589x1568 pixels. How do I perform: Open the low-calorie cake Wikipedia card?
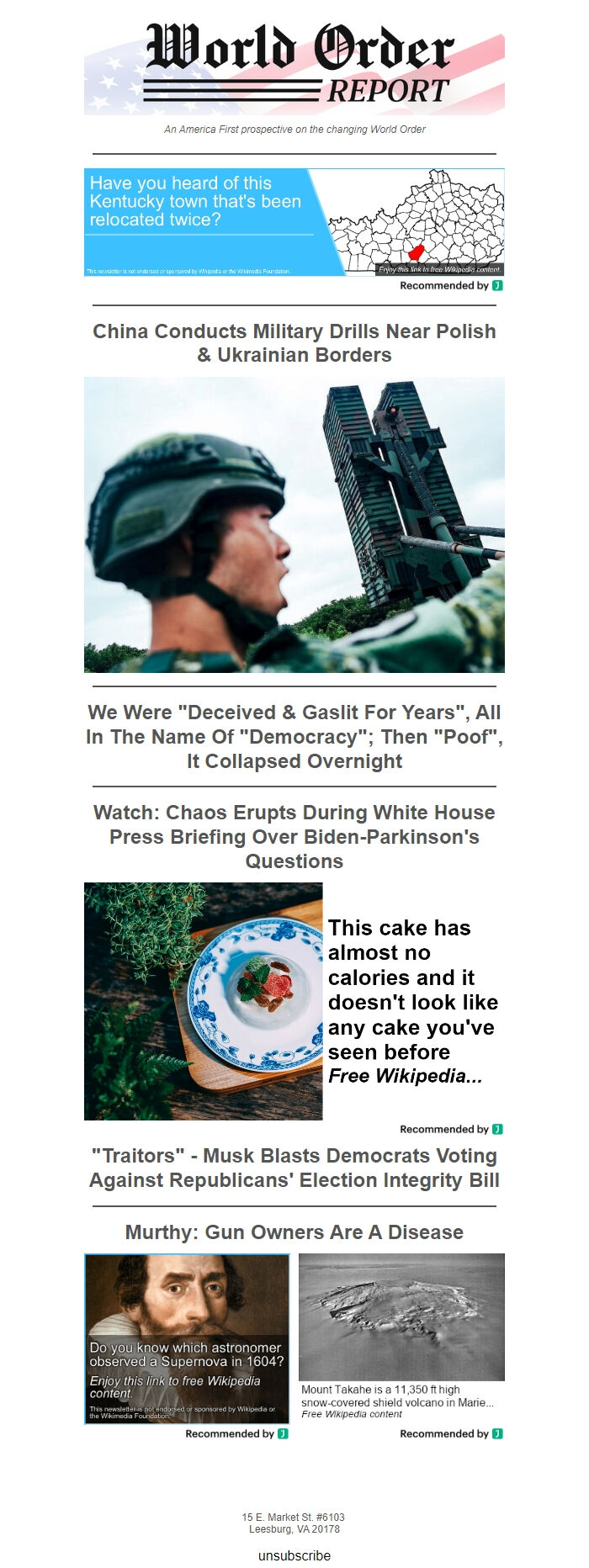294,1001
